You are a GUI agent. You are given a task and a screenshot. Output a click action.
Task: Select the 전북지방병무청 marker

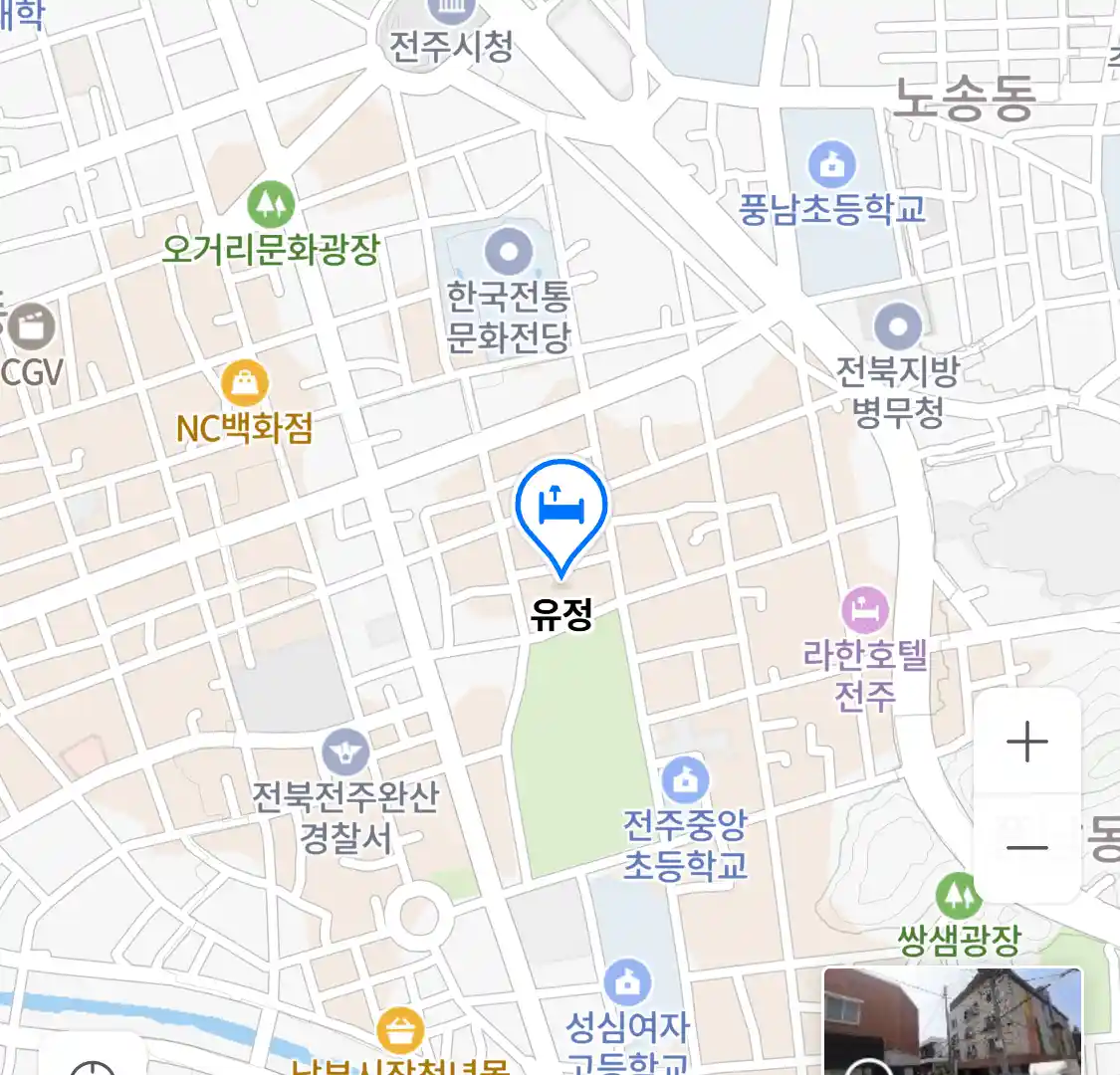tap(898, 326)
